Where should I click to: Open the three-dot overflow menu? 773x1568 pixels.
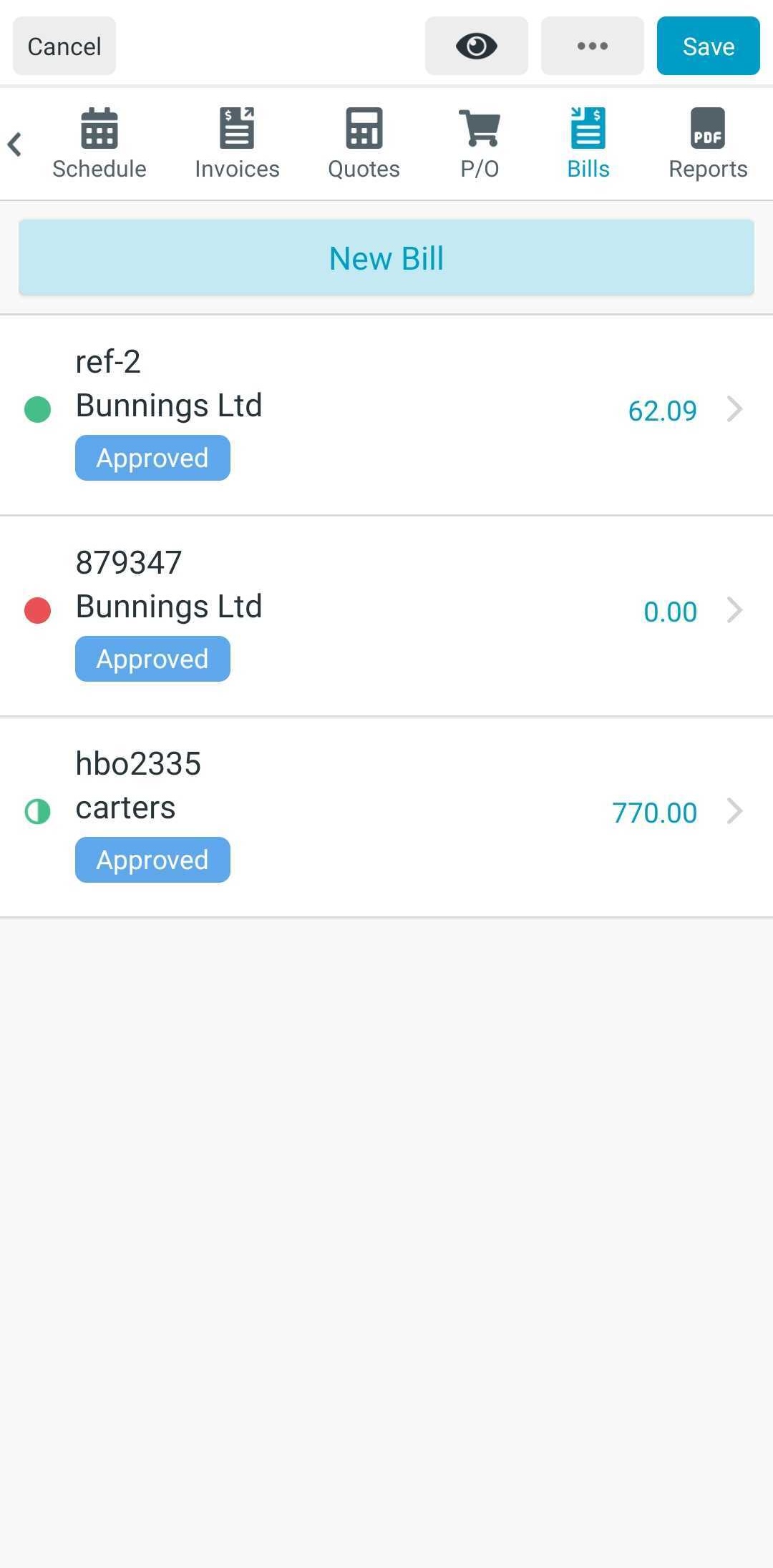592,46
